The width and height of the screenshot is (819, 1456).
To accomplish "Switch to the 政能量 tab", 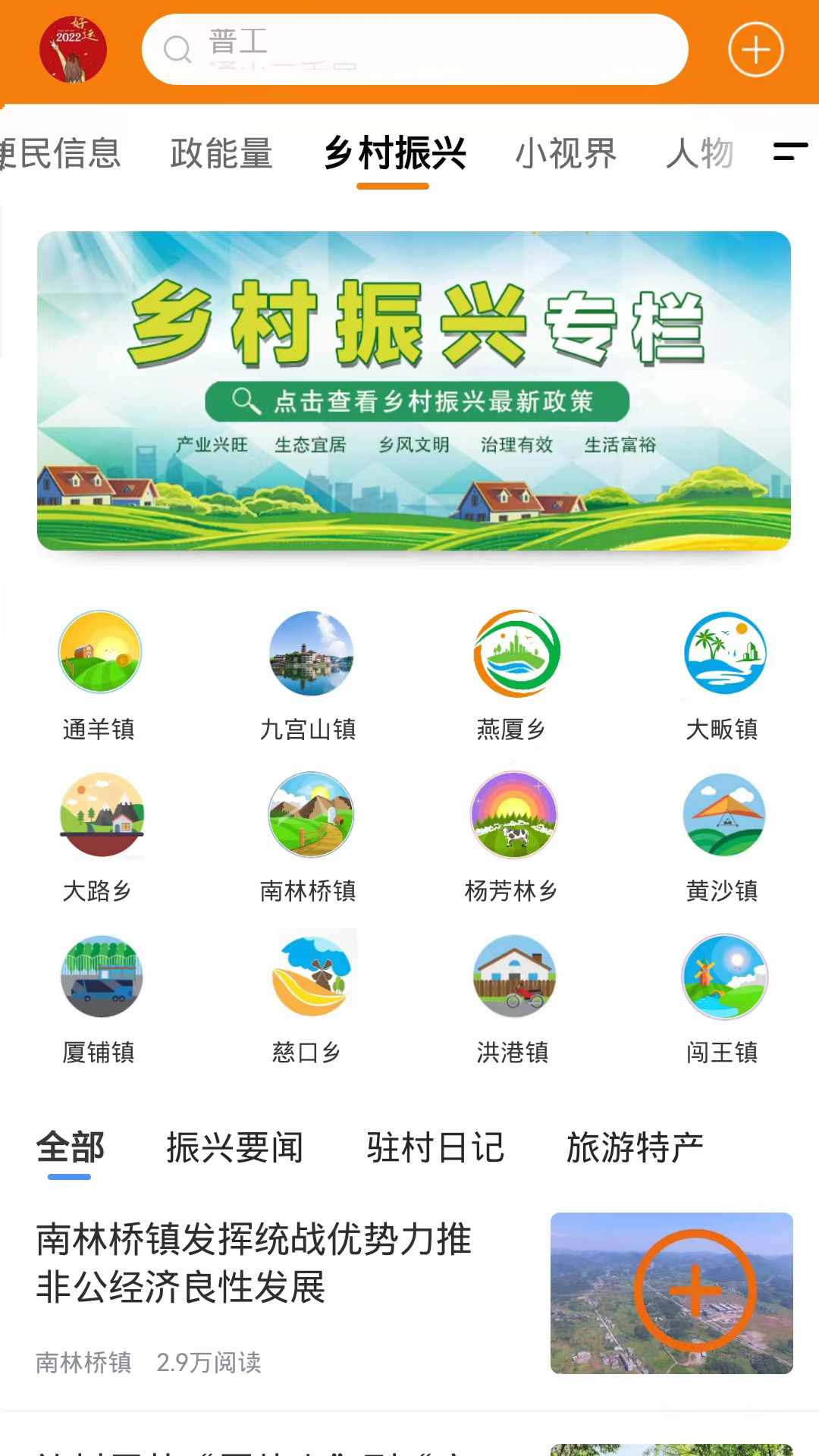I will coord(221,154).
